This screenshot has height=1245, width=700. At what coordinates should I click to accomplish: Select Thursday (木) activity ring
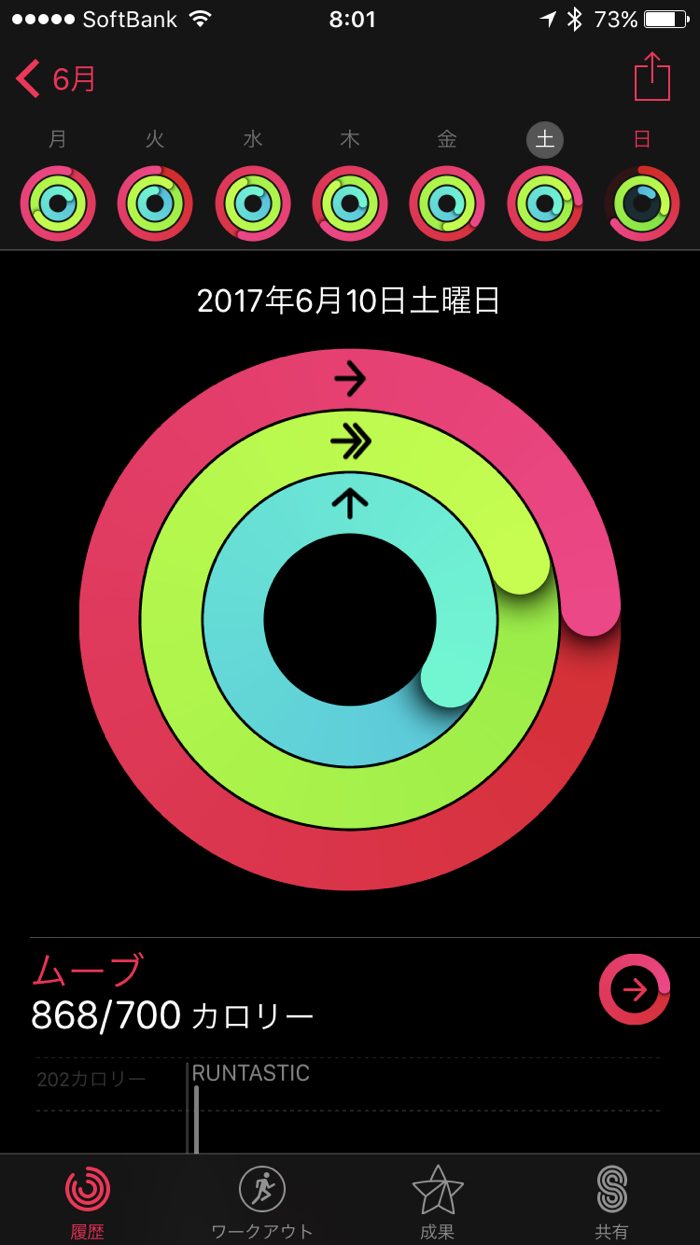[350, 204]
